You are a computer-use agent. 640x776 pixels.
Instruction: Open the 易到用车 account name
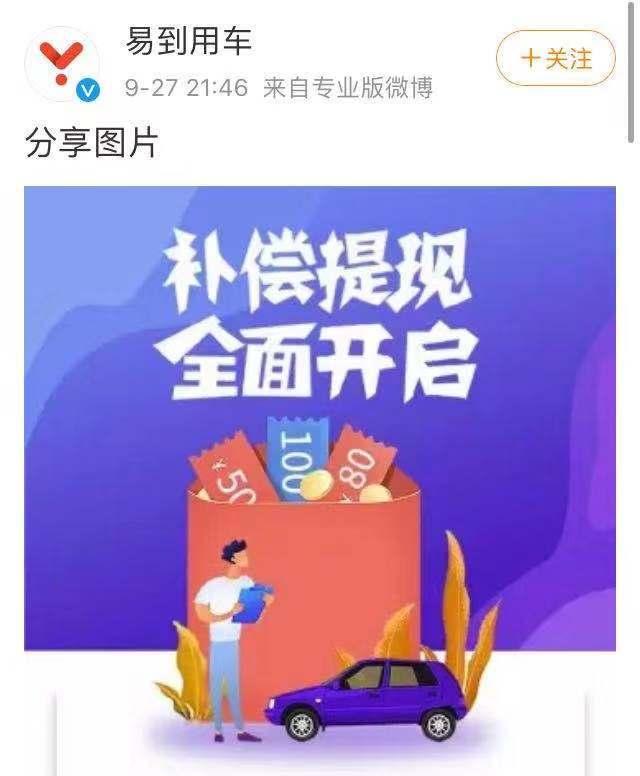click(x=189, y=40)
